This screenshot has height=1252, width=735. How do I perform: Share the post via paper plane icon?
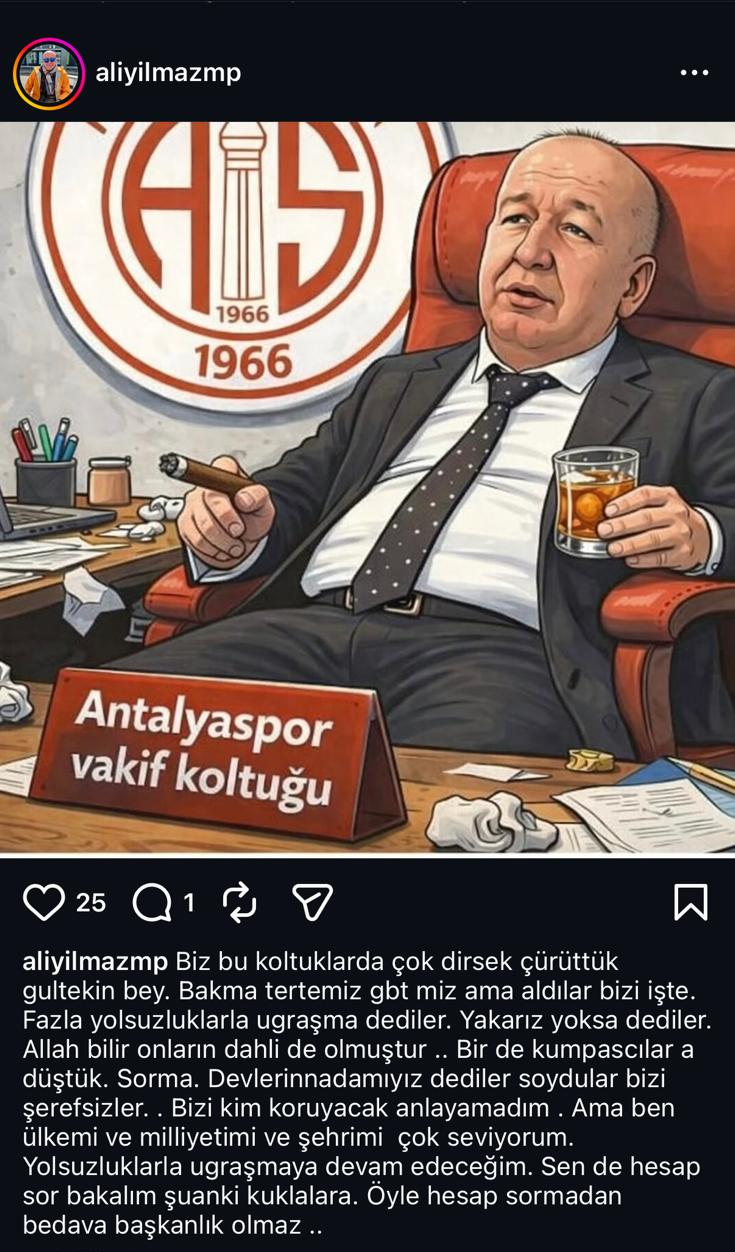[312, 902]
